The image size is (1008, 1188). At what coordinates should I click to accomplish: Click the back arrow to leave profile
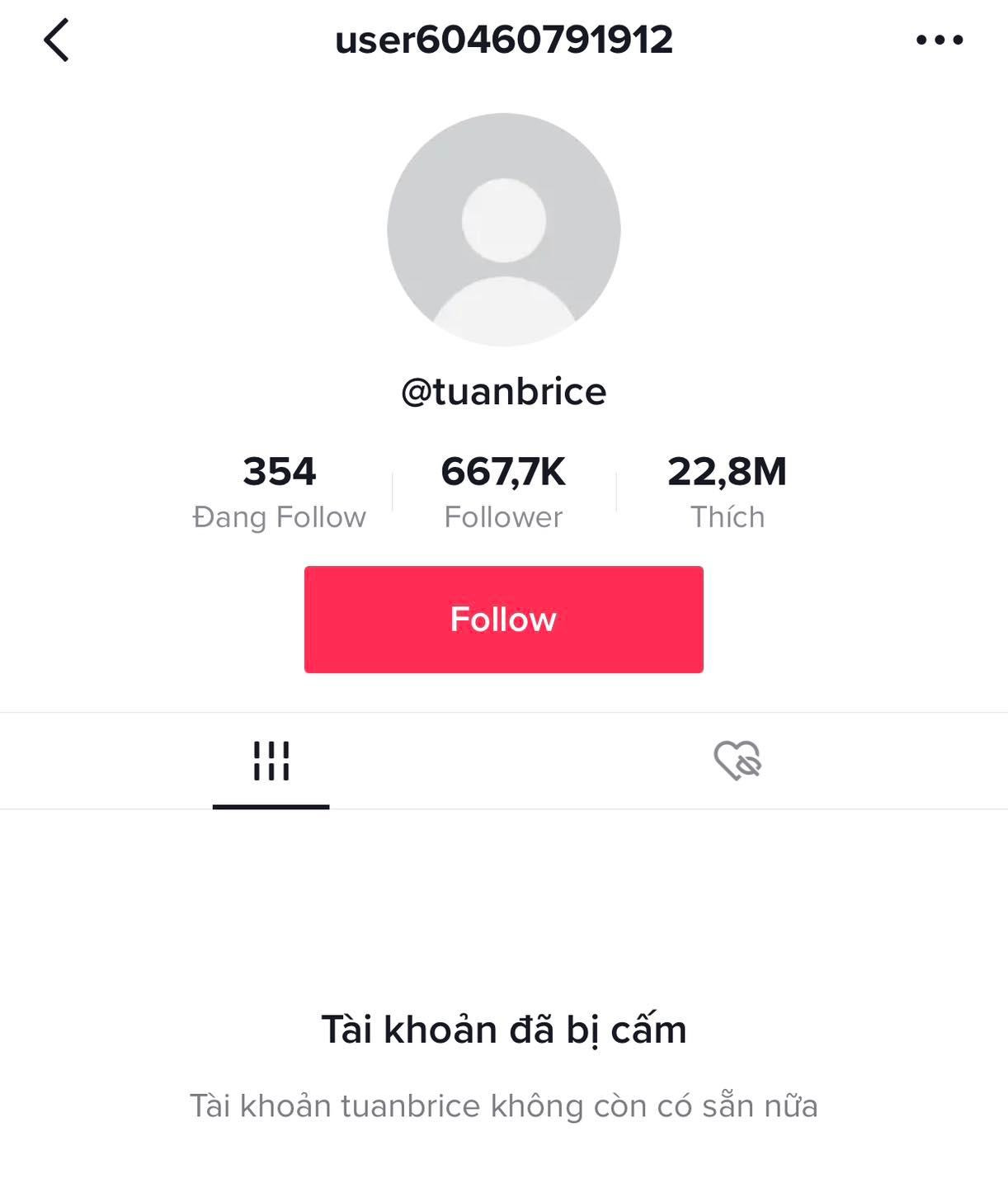pyautogui.click(x=54, y=40)
